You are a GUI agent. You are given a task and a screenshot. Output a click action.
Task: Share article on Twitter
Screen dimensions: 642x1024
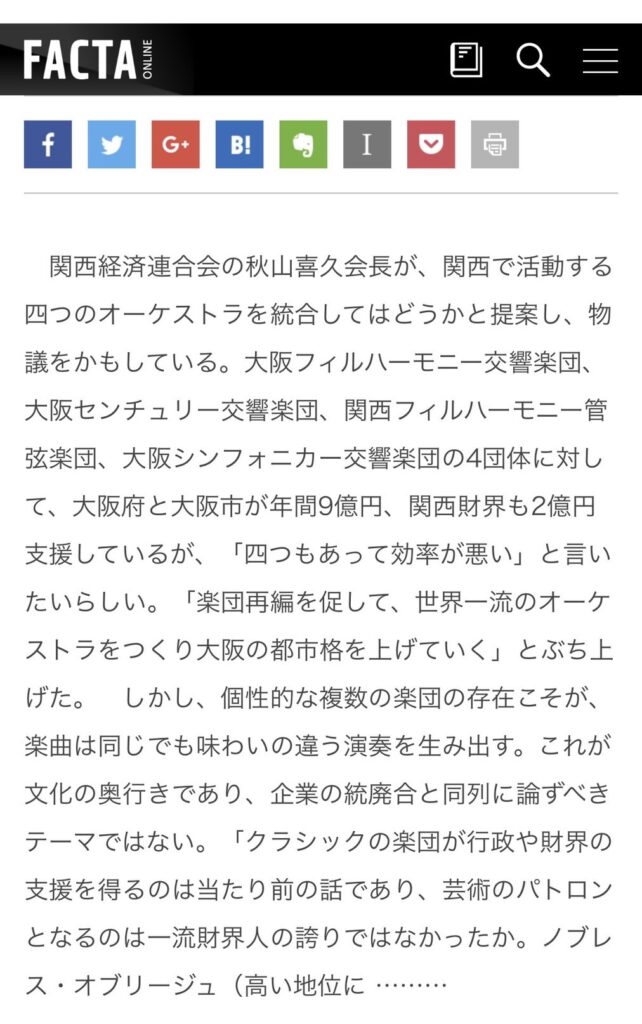[112, 144]
